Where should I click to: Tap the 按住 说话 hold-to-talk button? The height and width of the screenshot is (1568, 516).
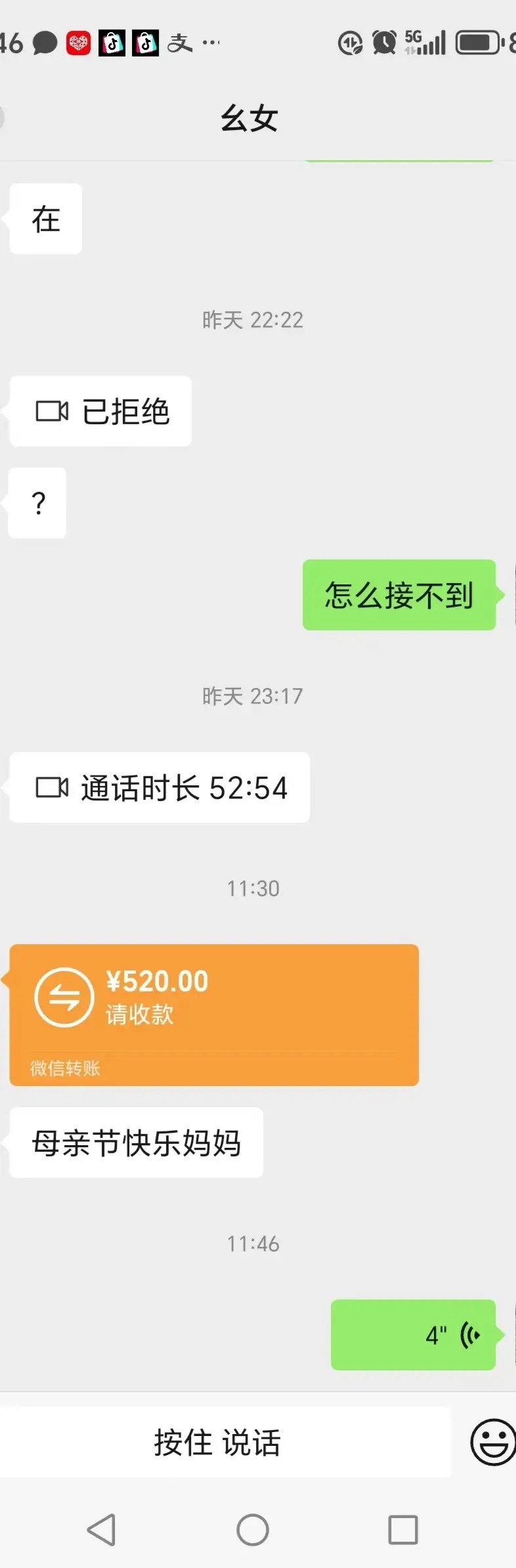click(x=218, y=1443)
